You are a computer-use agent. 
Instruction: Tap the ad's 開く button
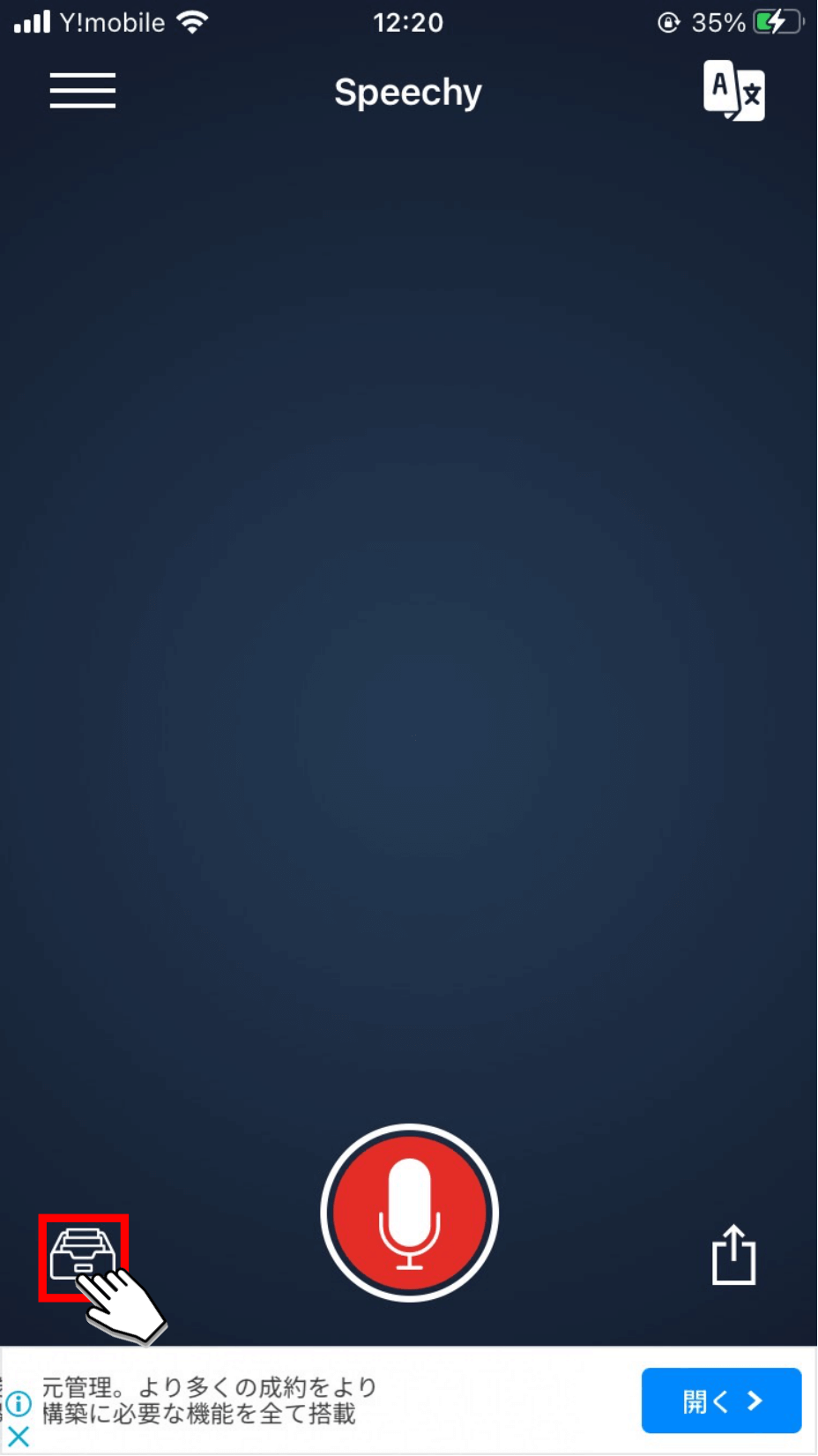(x=720, y=1400)
